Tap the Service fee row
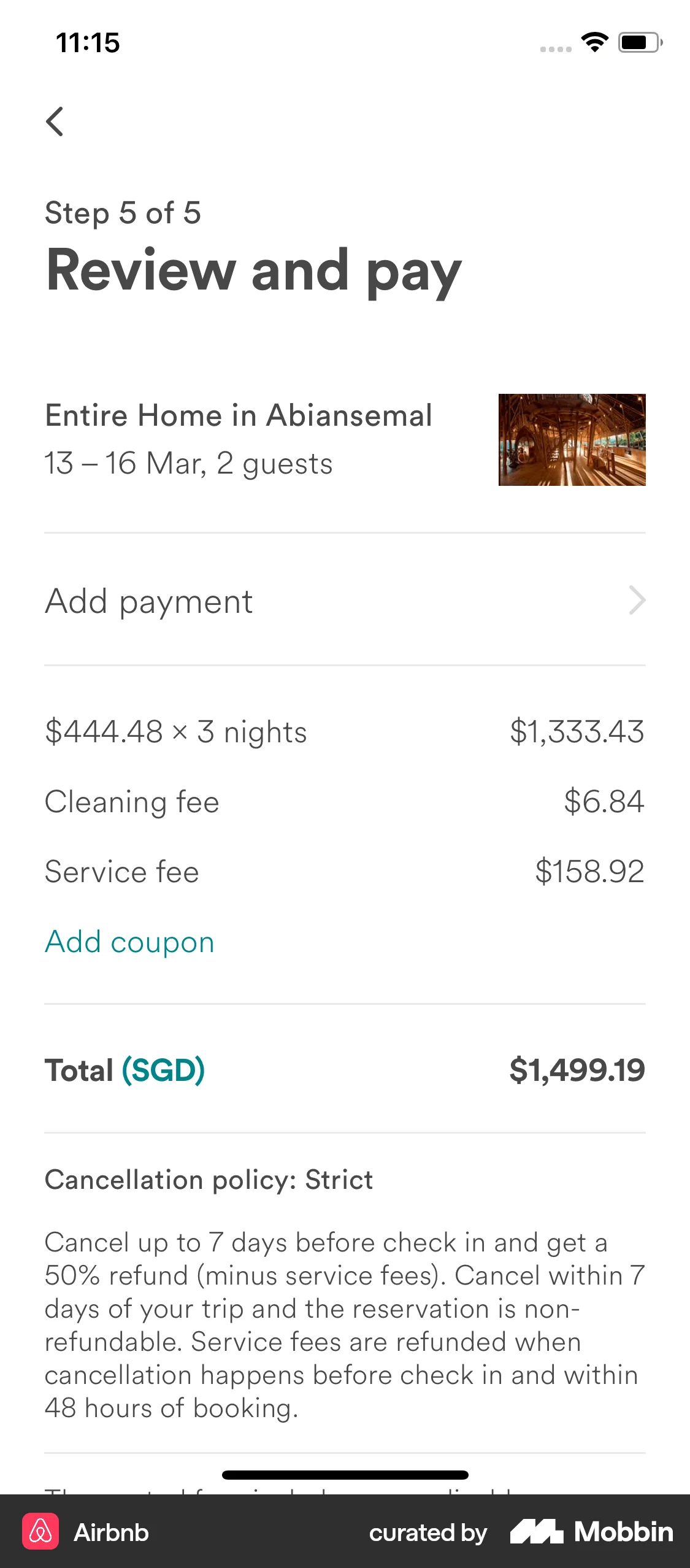This screenshot has height=1568, width=690. [343, 871]
